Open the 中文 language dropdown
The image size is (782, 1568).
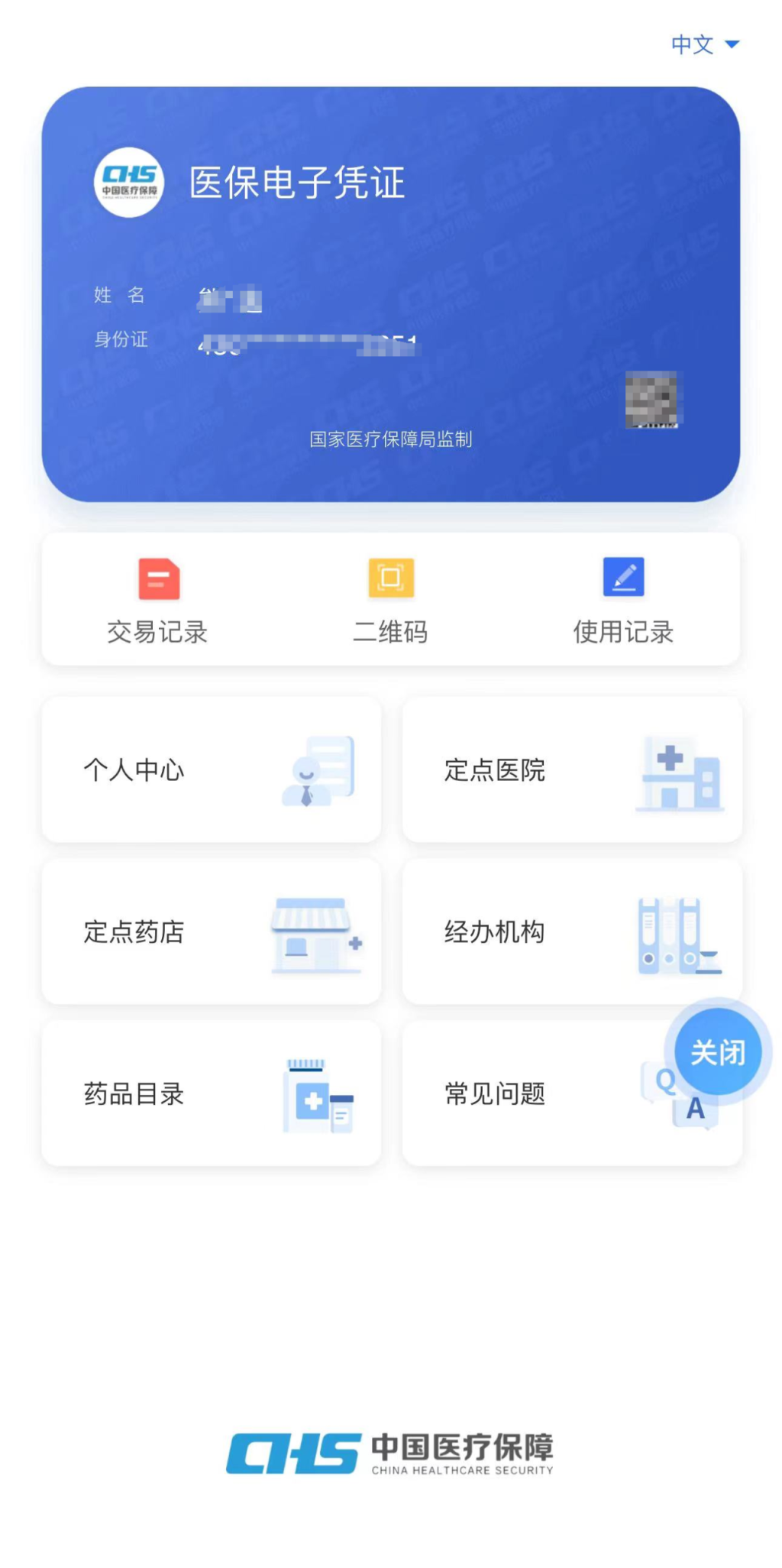click(704, 44)
